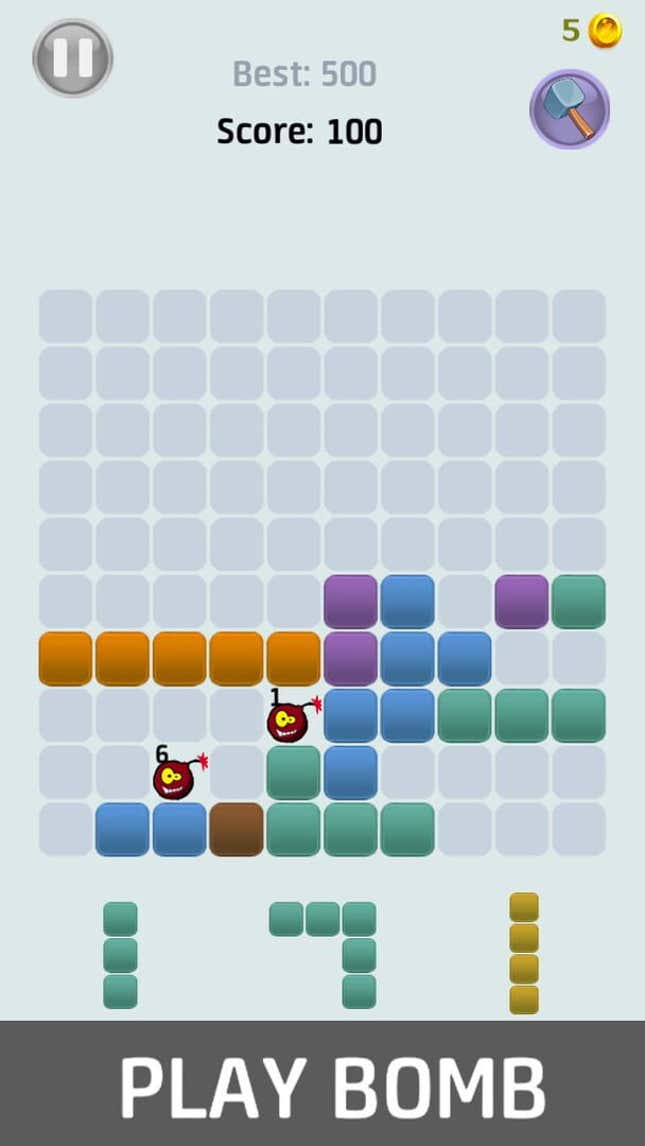Select the green corner-shaped piece

click(323, 955)
